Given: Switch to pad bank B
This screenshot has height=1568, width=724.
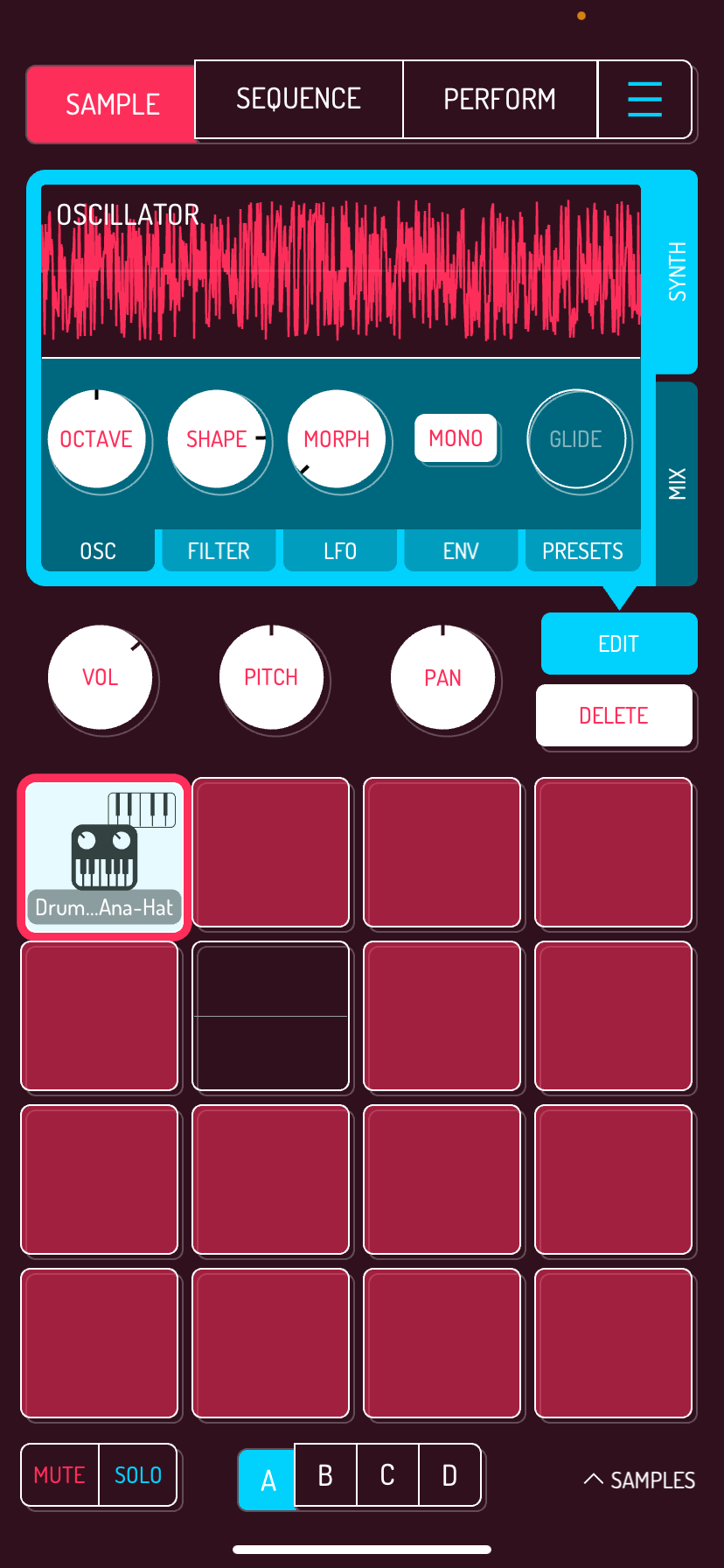Looking at the screenshot, I should (x=325, y=1476).
